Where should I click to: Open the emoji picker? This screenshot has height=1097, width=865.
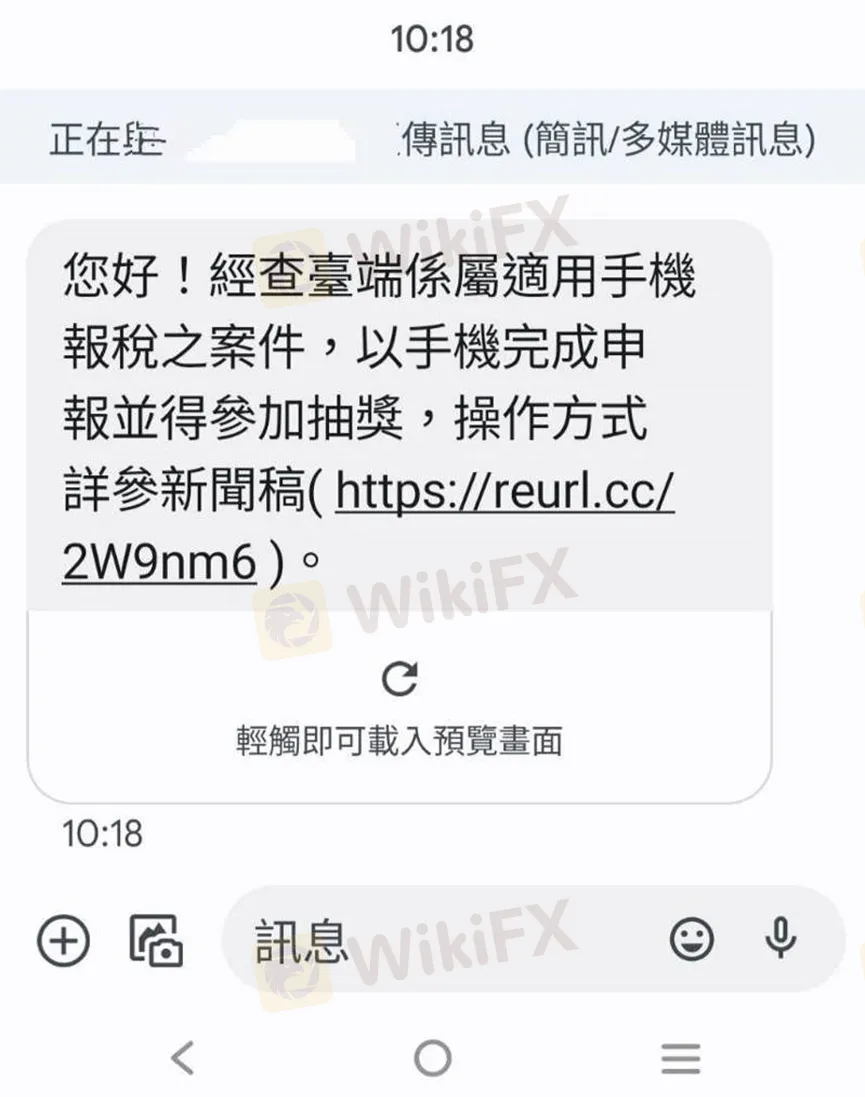tap(691, 940)
